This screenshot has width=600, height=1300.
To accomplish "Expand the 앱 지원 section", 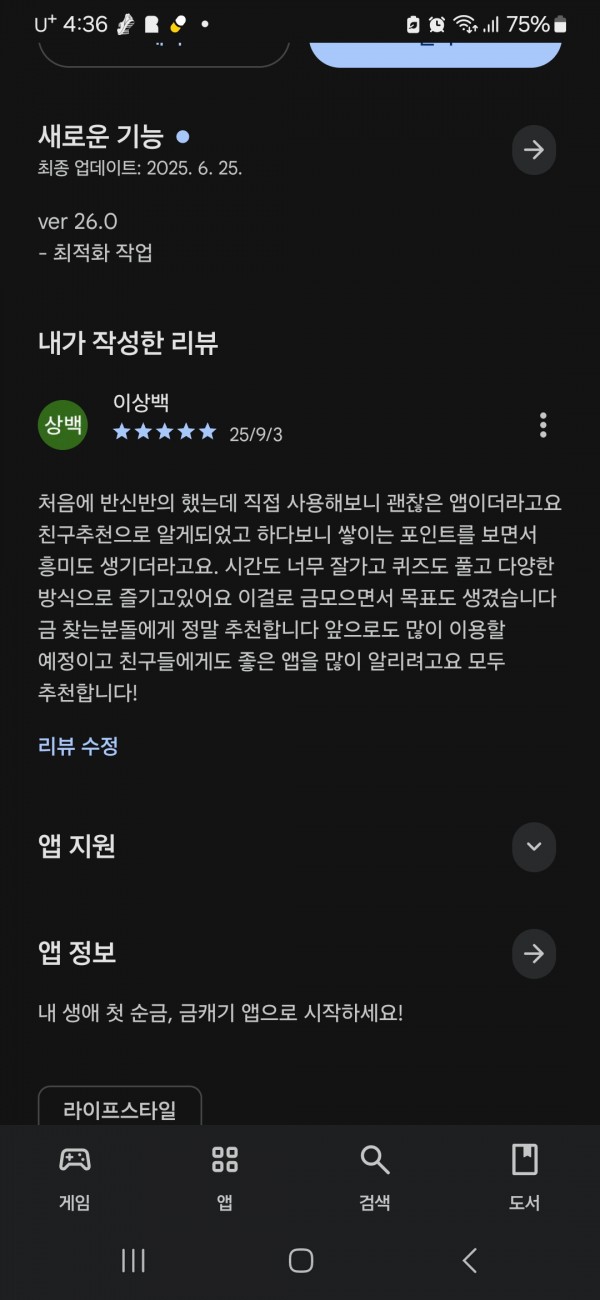I will coord(534,846).
